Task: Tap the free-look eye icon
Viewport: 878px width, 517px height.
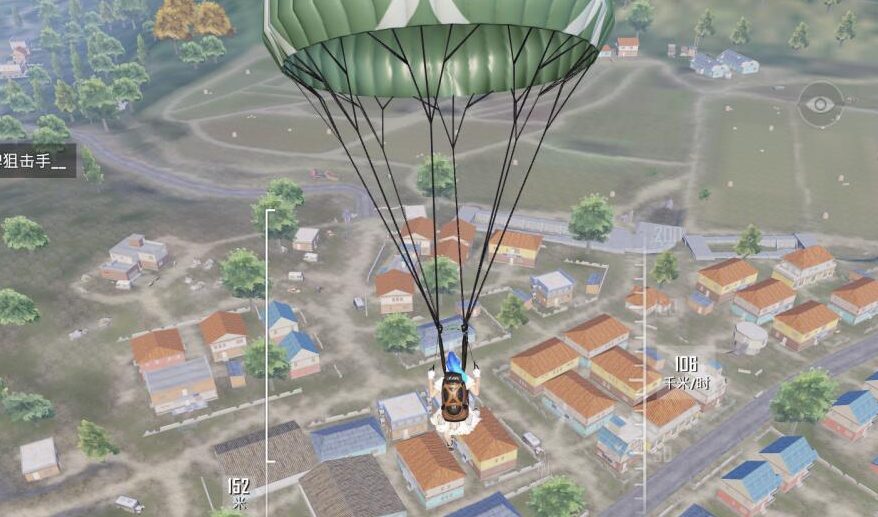Action: [820, 104]
